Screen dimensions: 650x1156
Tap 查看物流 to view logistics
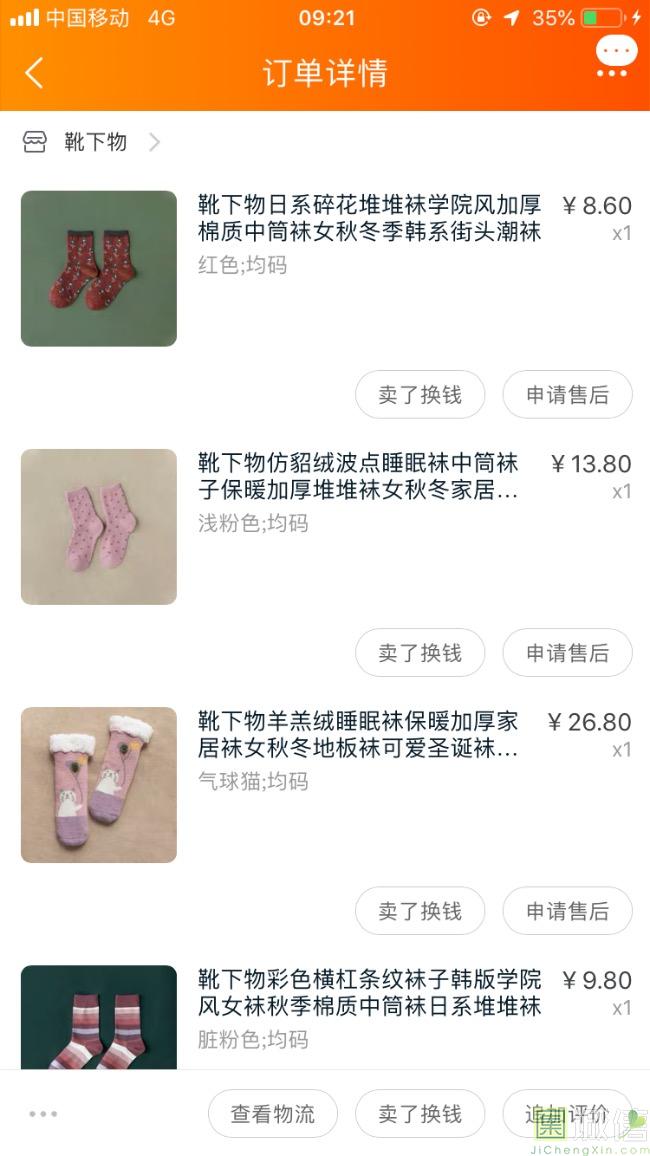(273, 1114)
